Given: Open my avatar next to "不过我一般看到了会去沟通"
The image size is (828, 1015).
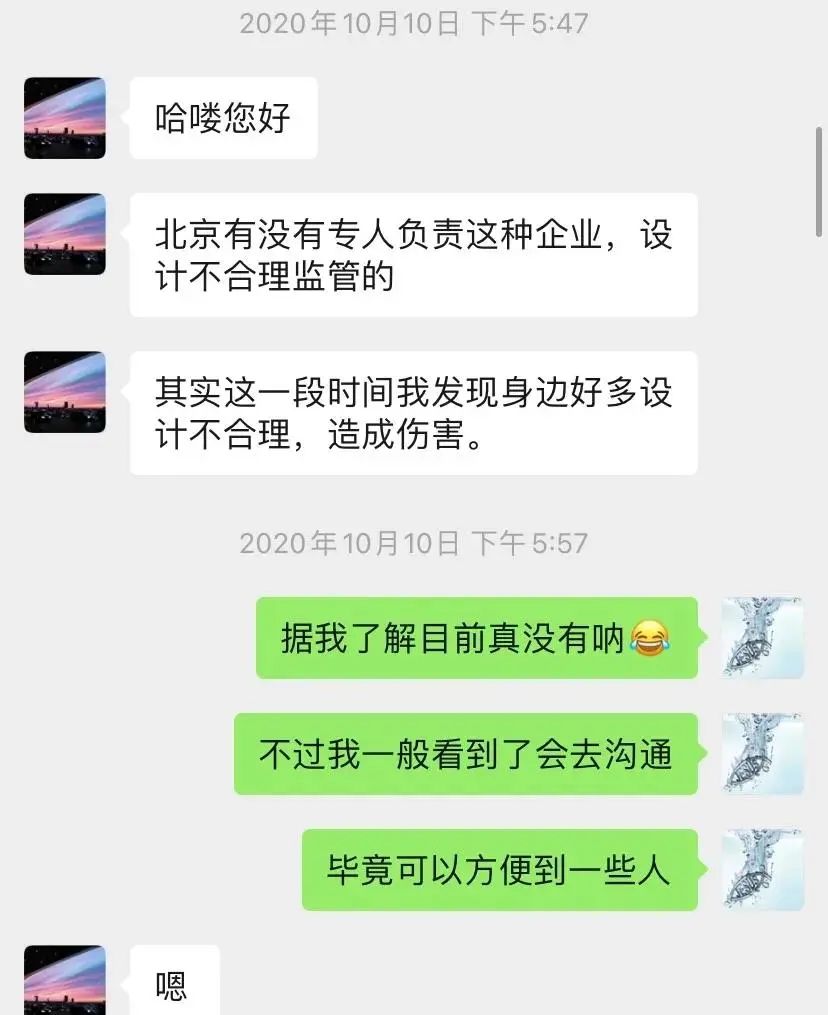Looking at the screenshot, I should (762, 754).
